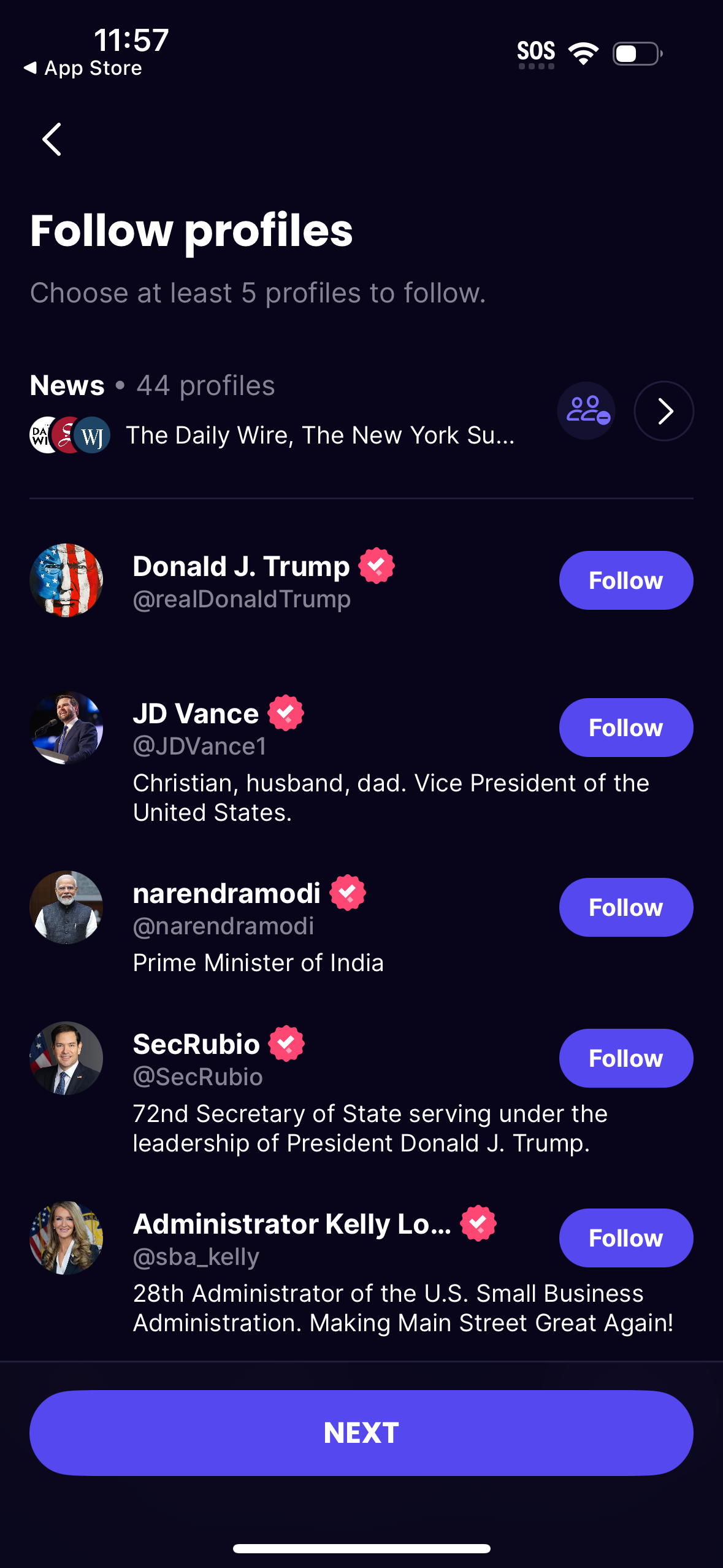The width and height of the screenshot is (723, 1568).
Task: Tap the follow-all people icon beside News
Action: click(x=586, y=411)
